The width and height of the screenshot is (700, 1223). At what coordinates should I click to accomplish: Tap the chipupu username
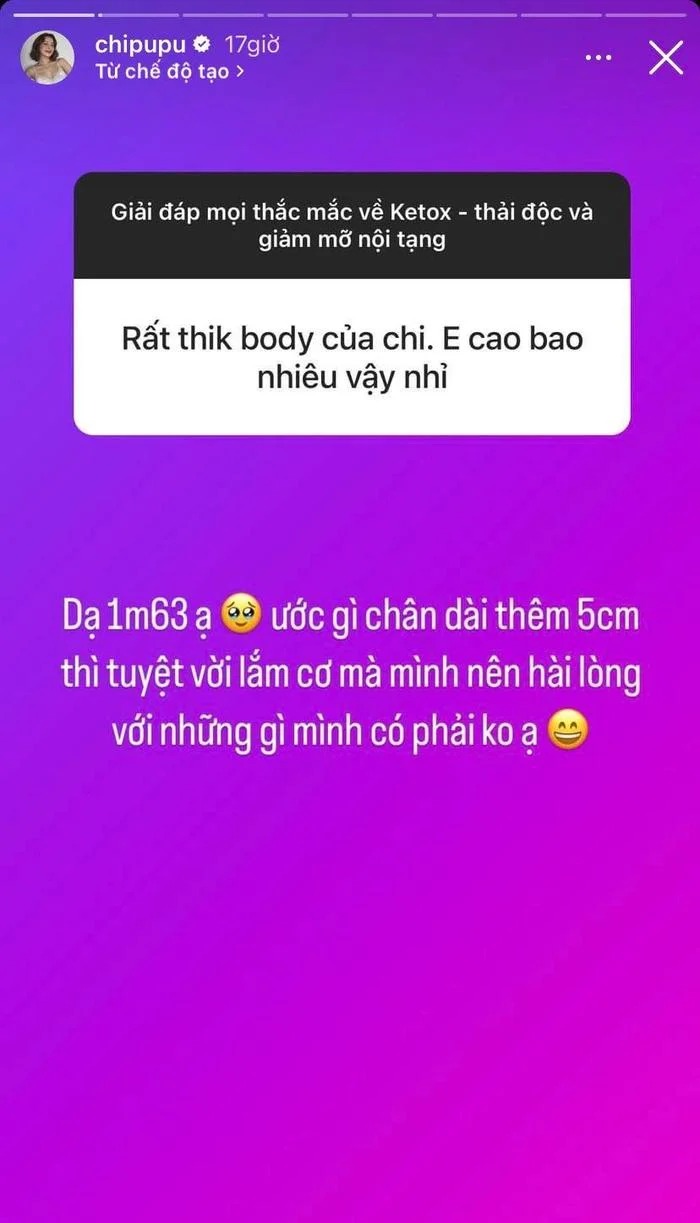[x=141, y=45]
